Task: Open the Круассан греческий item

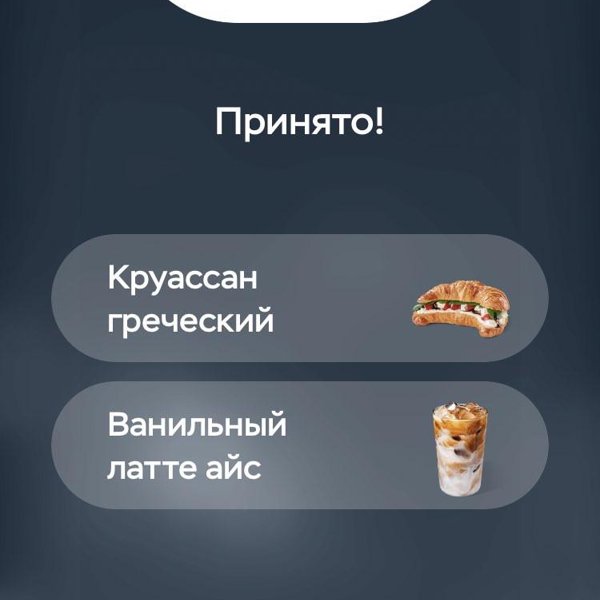Action: 300,298
